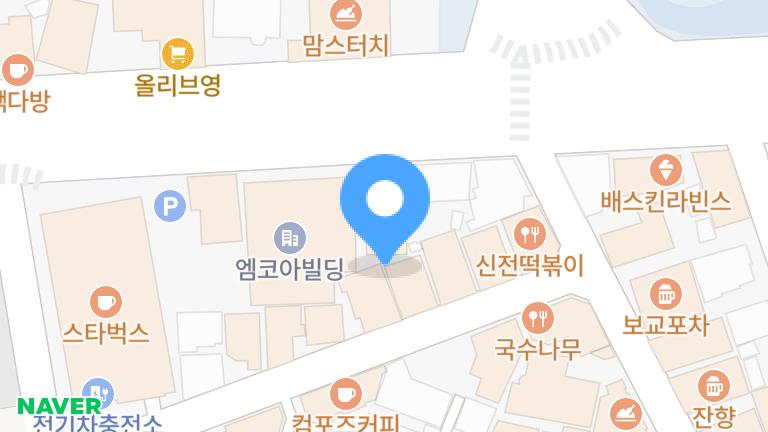This screenshot has height=432, width=768.
Task: Open the 올리브영 shop marker
Action: pyautogui.click(x=178, y=54)
